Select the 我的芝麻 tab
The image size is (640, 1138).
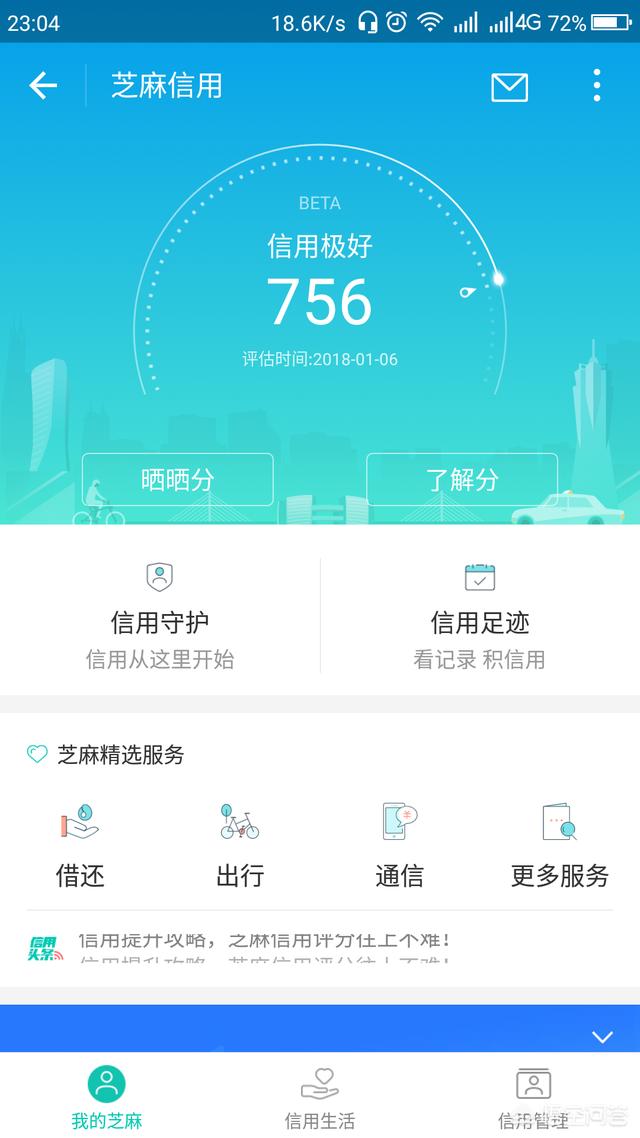coord(106,1097)
